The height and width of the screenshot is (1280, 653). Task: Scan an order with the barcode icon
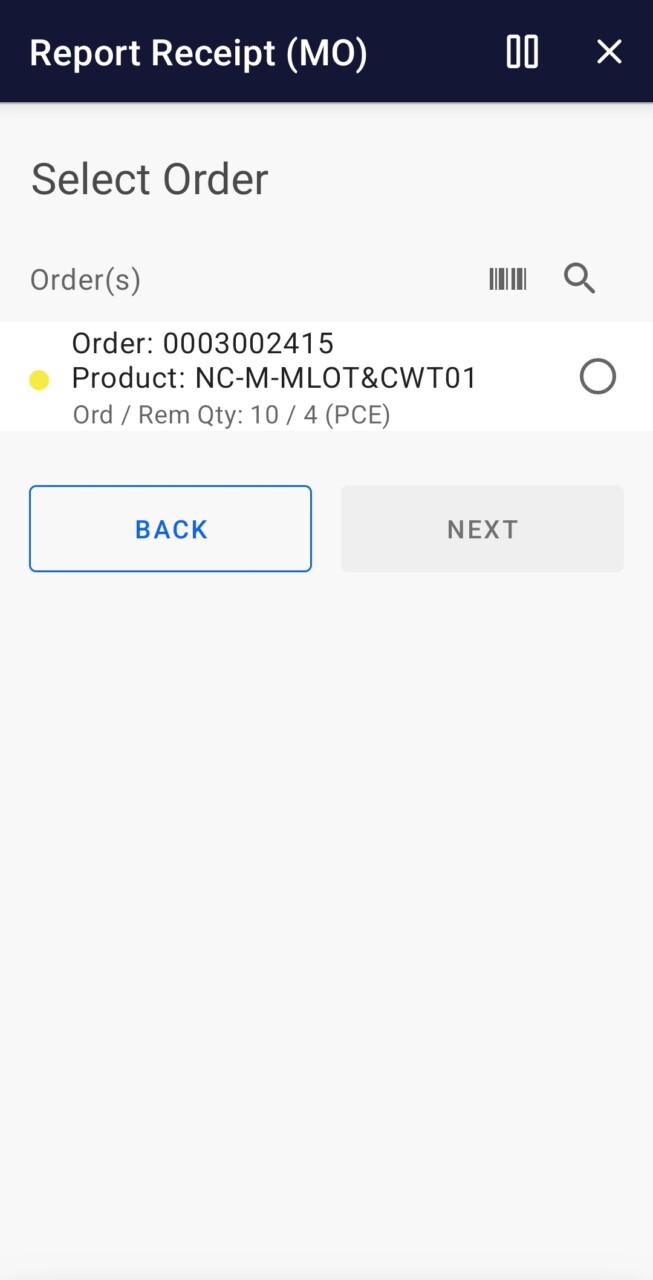[x=507, y=279]
